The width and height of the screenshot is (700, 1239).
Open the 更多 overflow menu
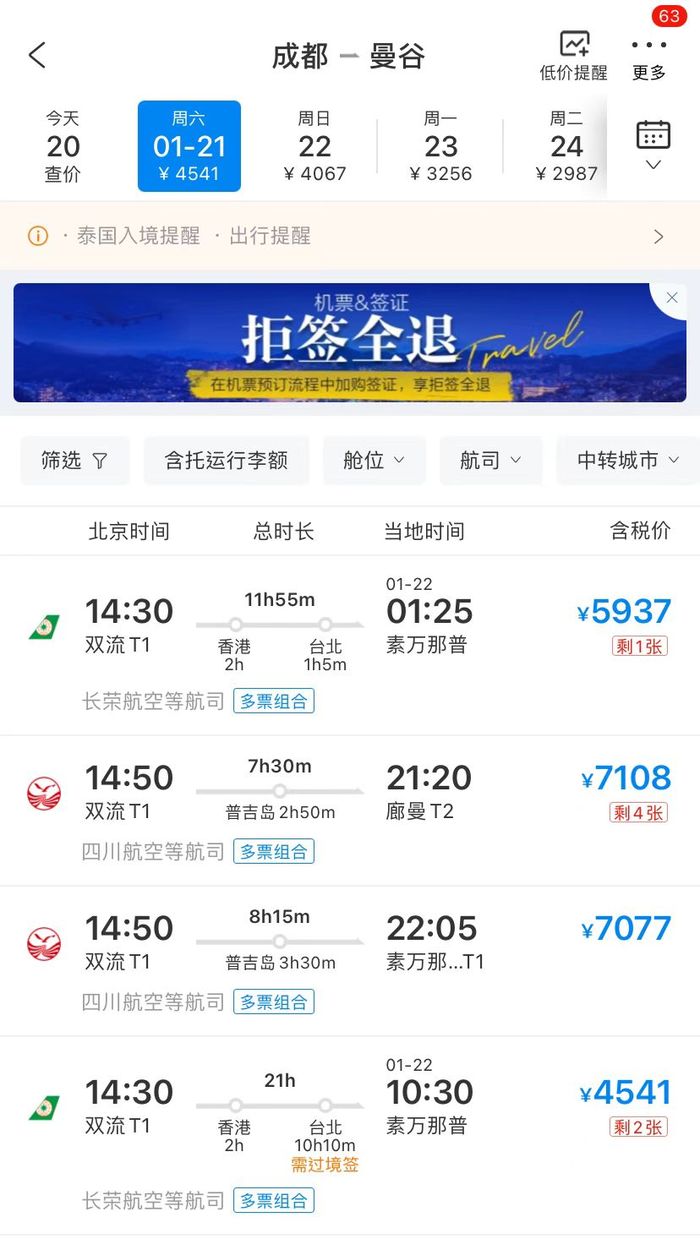(x=649, y=56)
